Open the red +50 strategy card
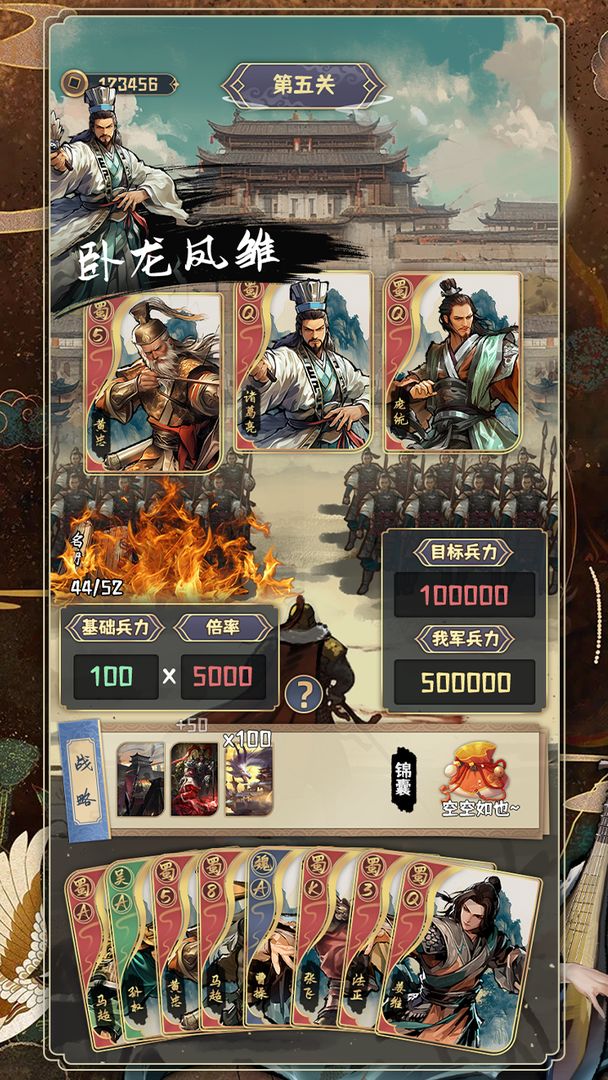This screenshot has height=1080, width=608. click(x=194, y=778)
